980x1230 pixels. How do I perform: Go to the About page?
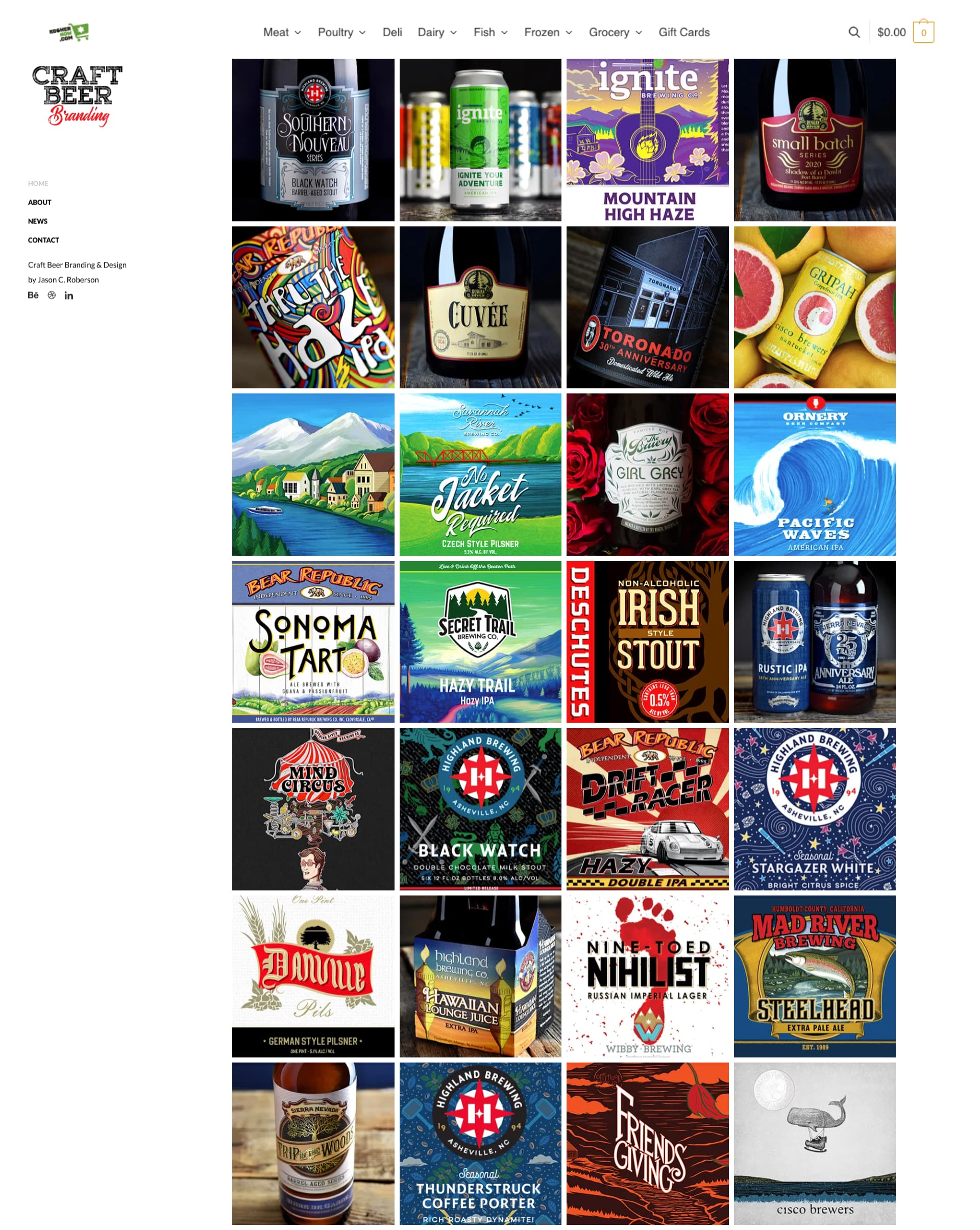[x=39, y=202]
